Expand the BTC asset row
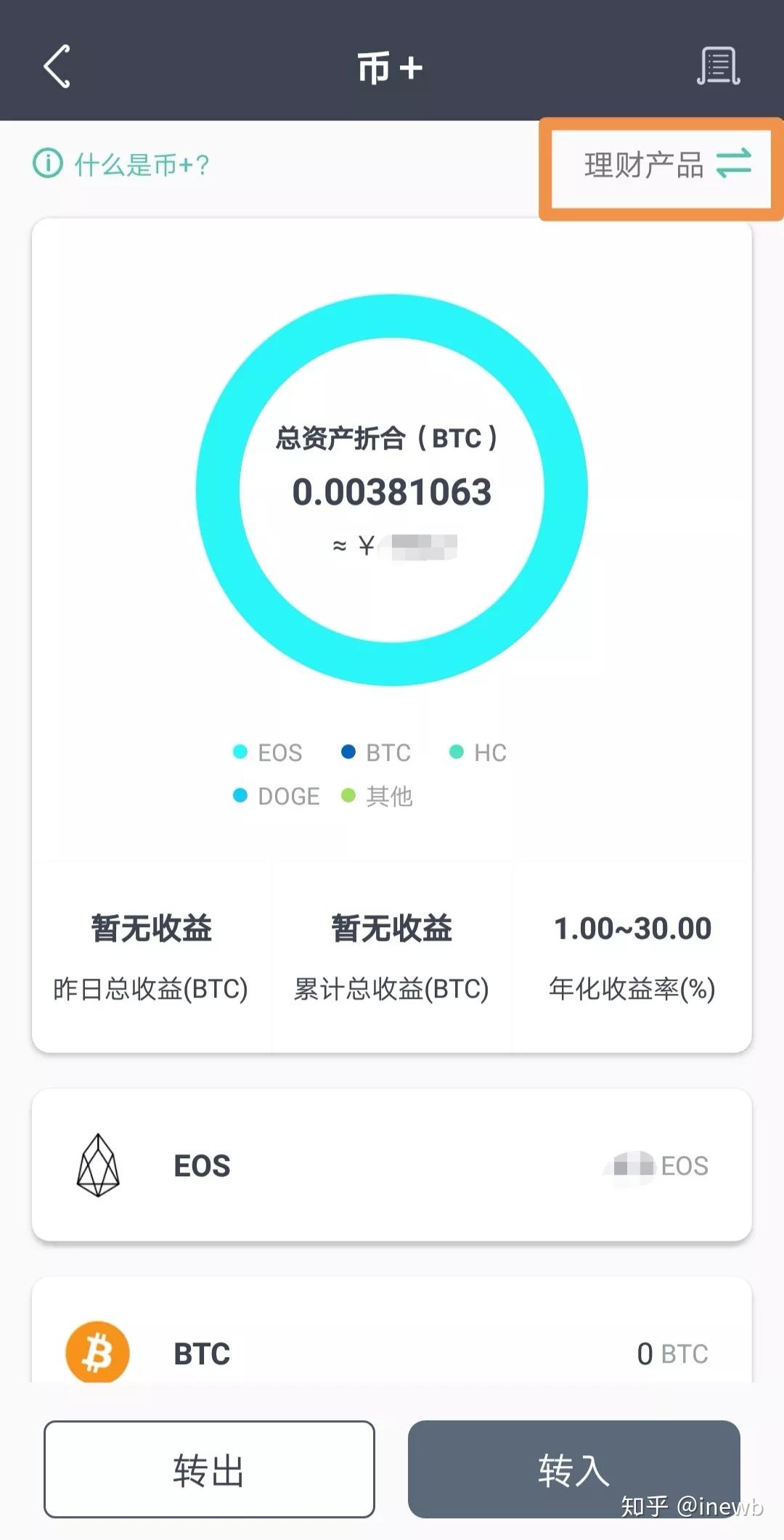The width and height of the screenshot is (784, 1540). pos(392,1352)
